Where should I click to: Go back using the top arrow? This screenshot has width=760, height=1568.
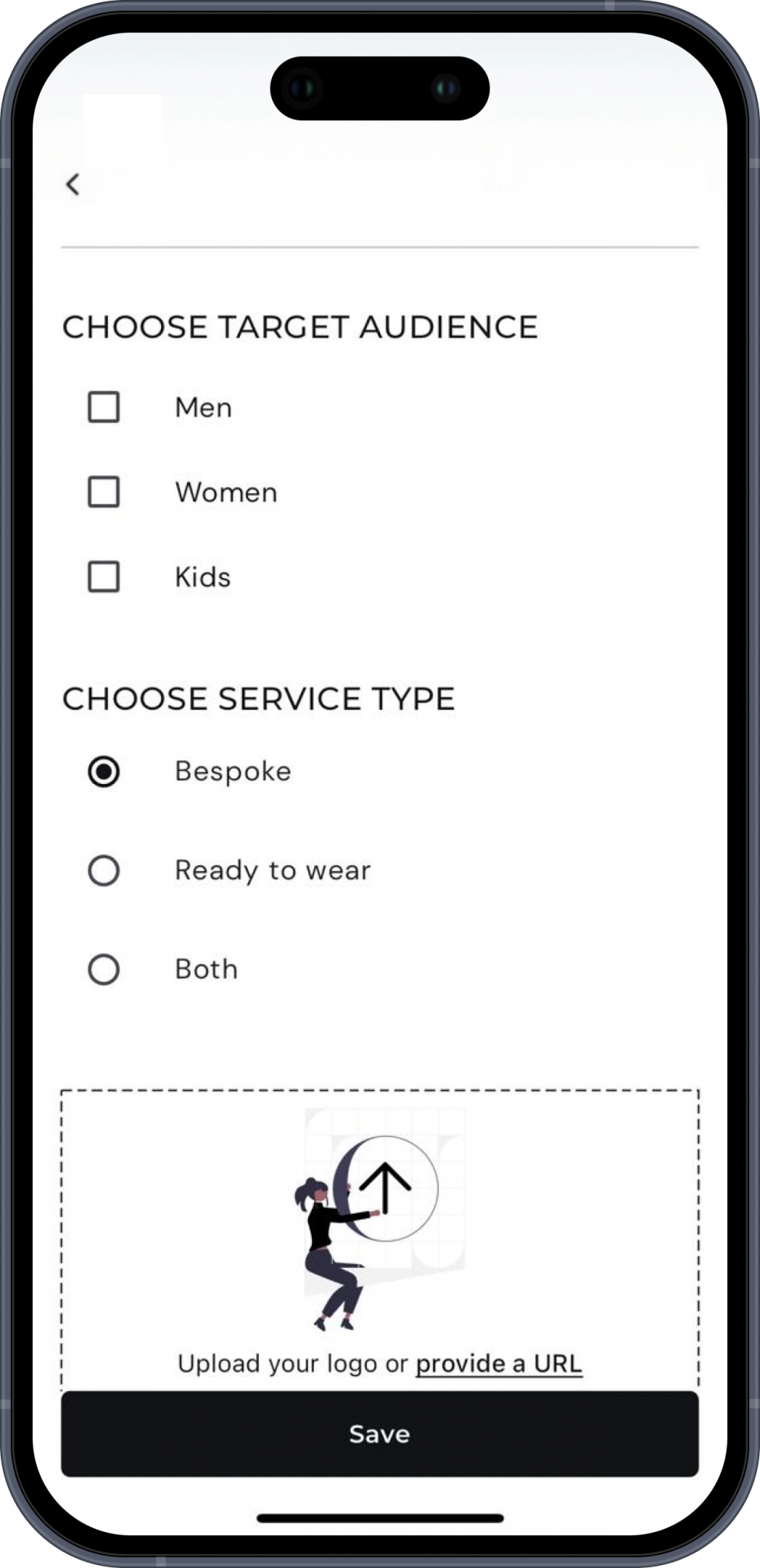(73, 185)
